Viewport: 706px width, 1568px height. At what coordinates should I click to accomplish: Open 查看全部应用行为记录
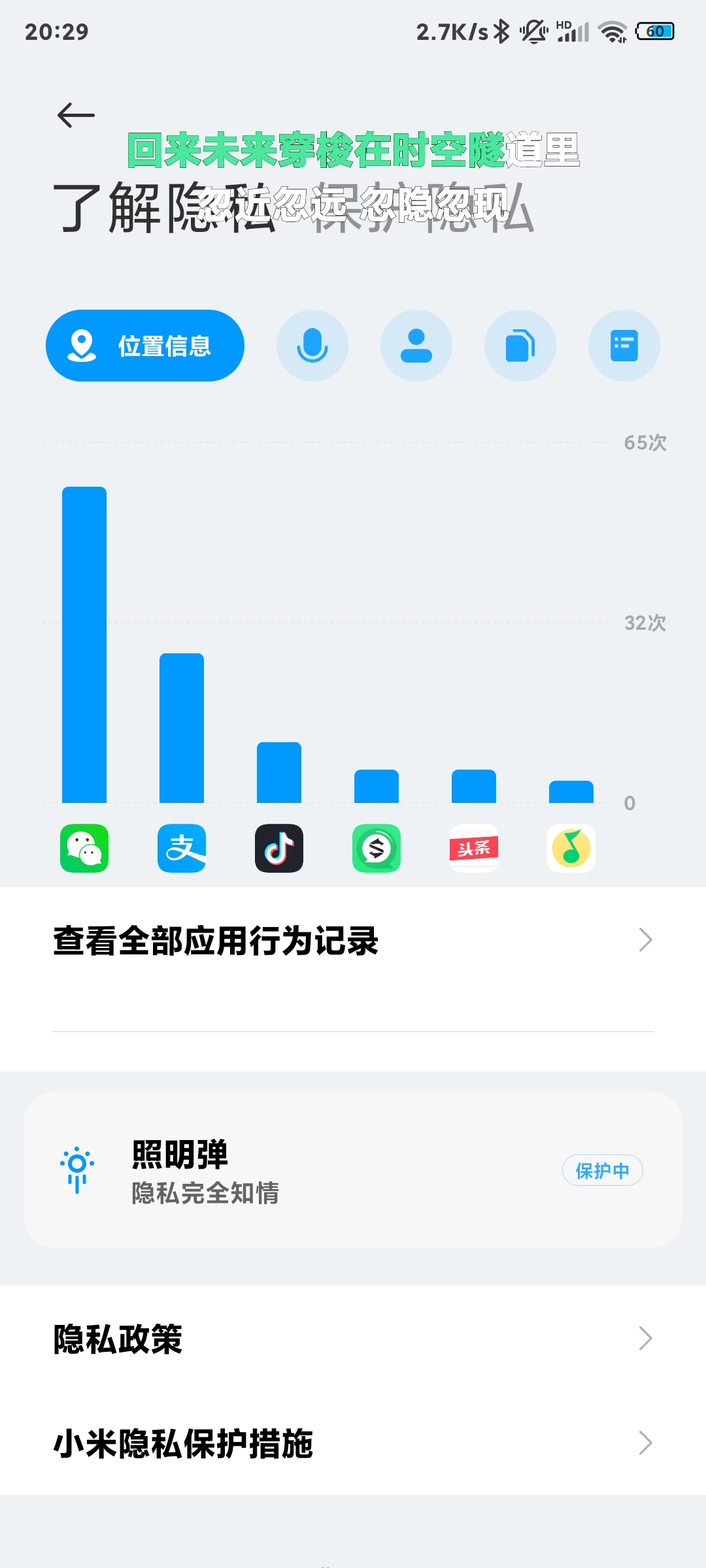[353, 941]
